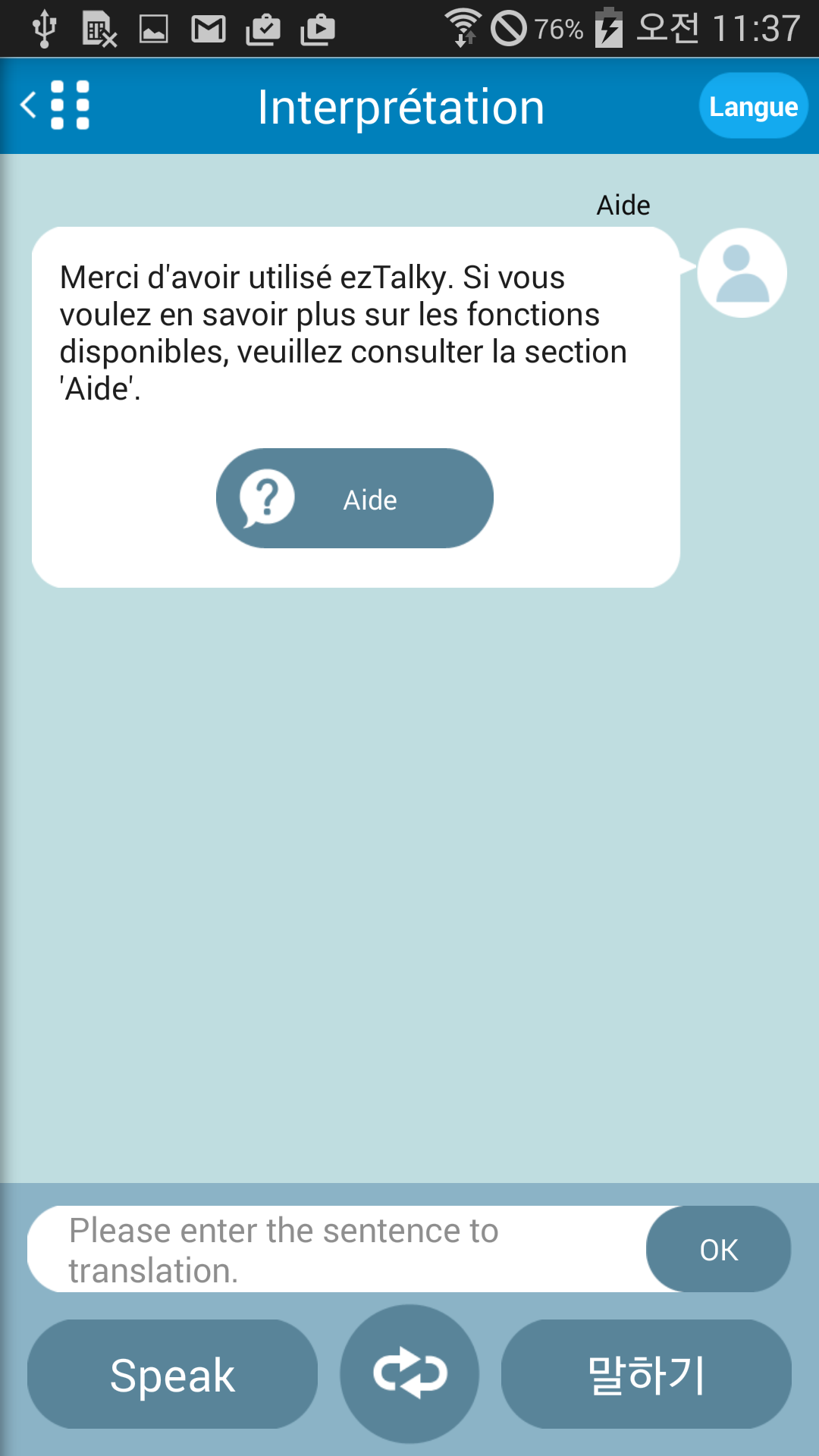This screenshot has width=819, height=1456.
Task: Start speaking with the Speak button
Action: click(x=172, y=1374)
